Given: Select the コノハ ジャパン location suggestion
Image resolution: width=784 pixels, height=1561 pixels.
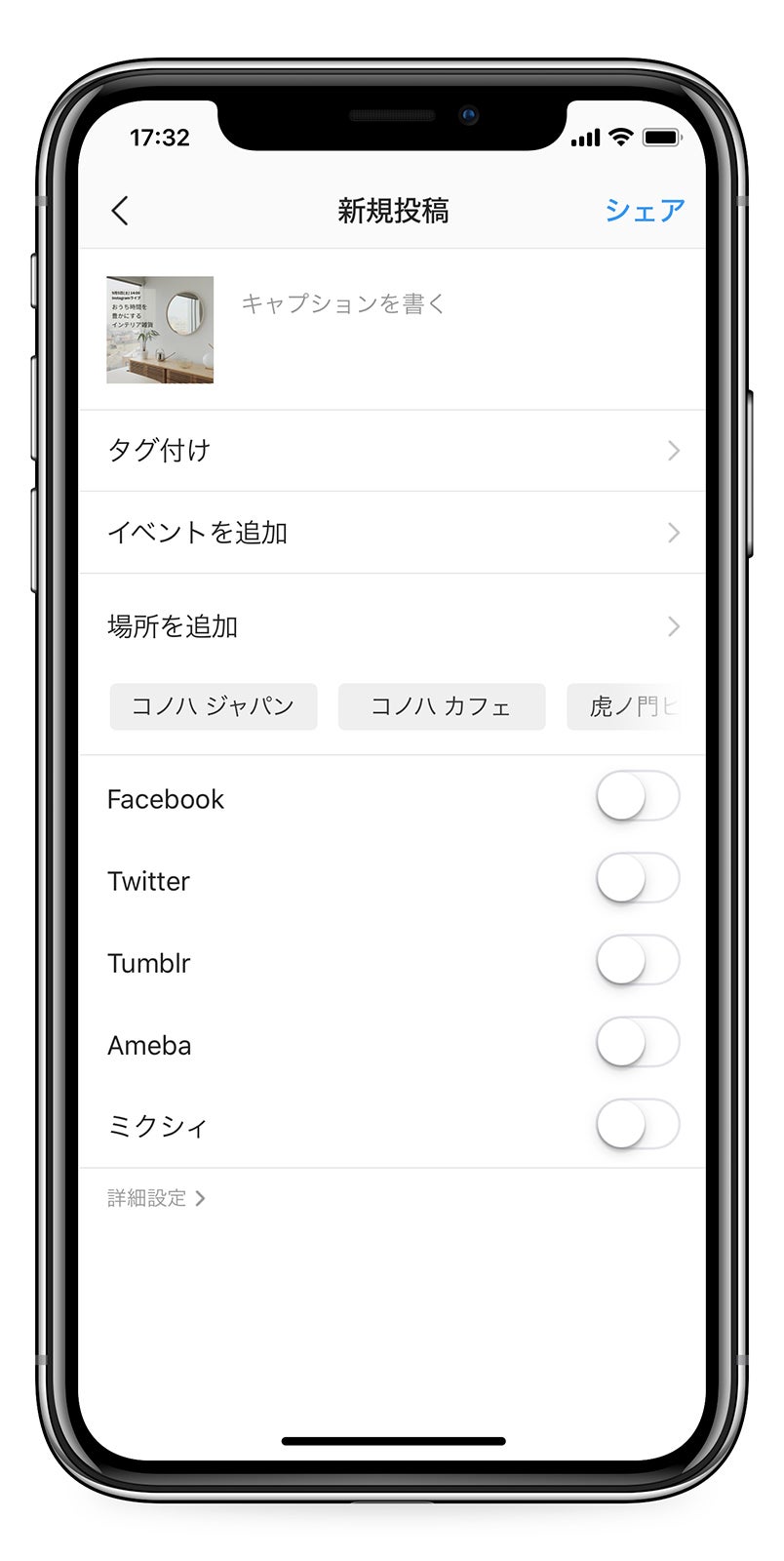Looking at the screenshot, I should [213, 707].
